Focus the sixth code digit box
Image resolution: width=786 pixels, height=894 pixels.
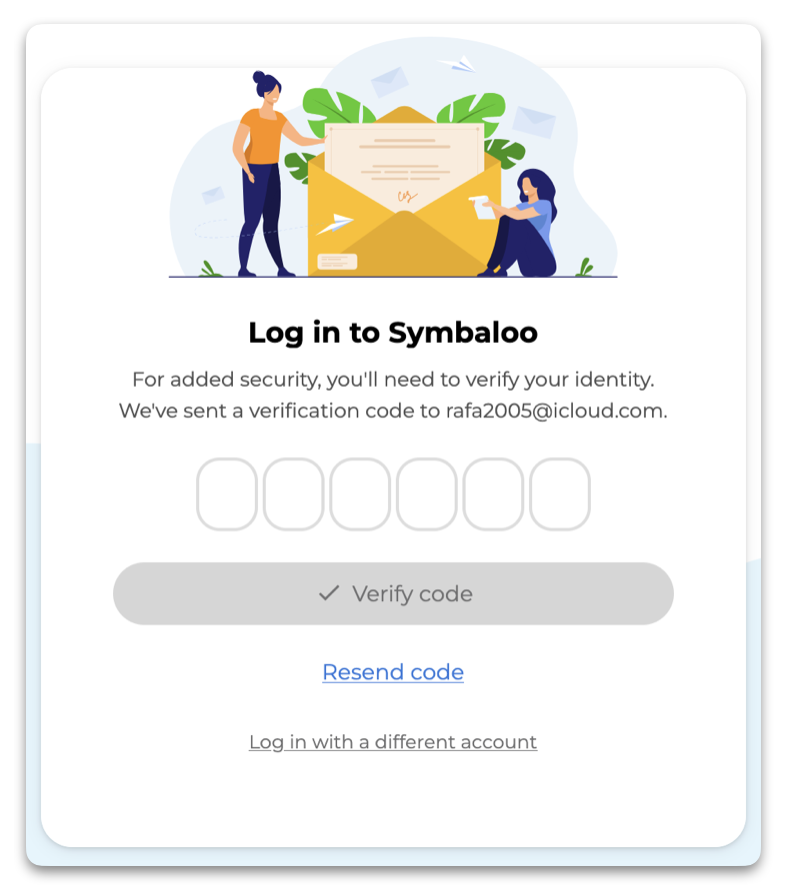click(559, 494)
